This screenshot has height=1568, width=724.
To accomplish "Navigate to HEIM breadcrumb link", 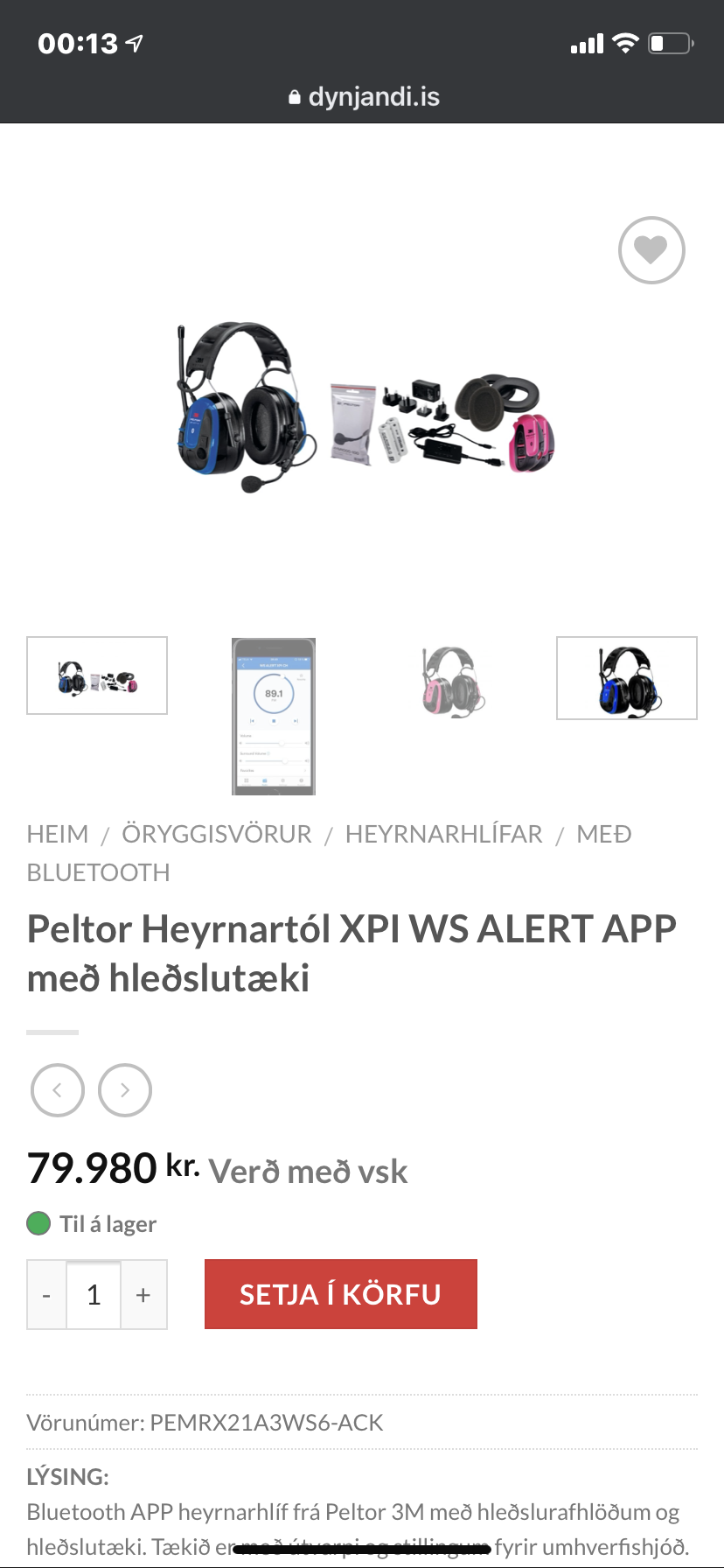I will click(x=57, y=834).
